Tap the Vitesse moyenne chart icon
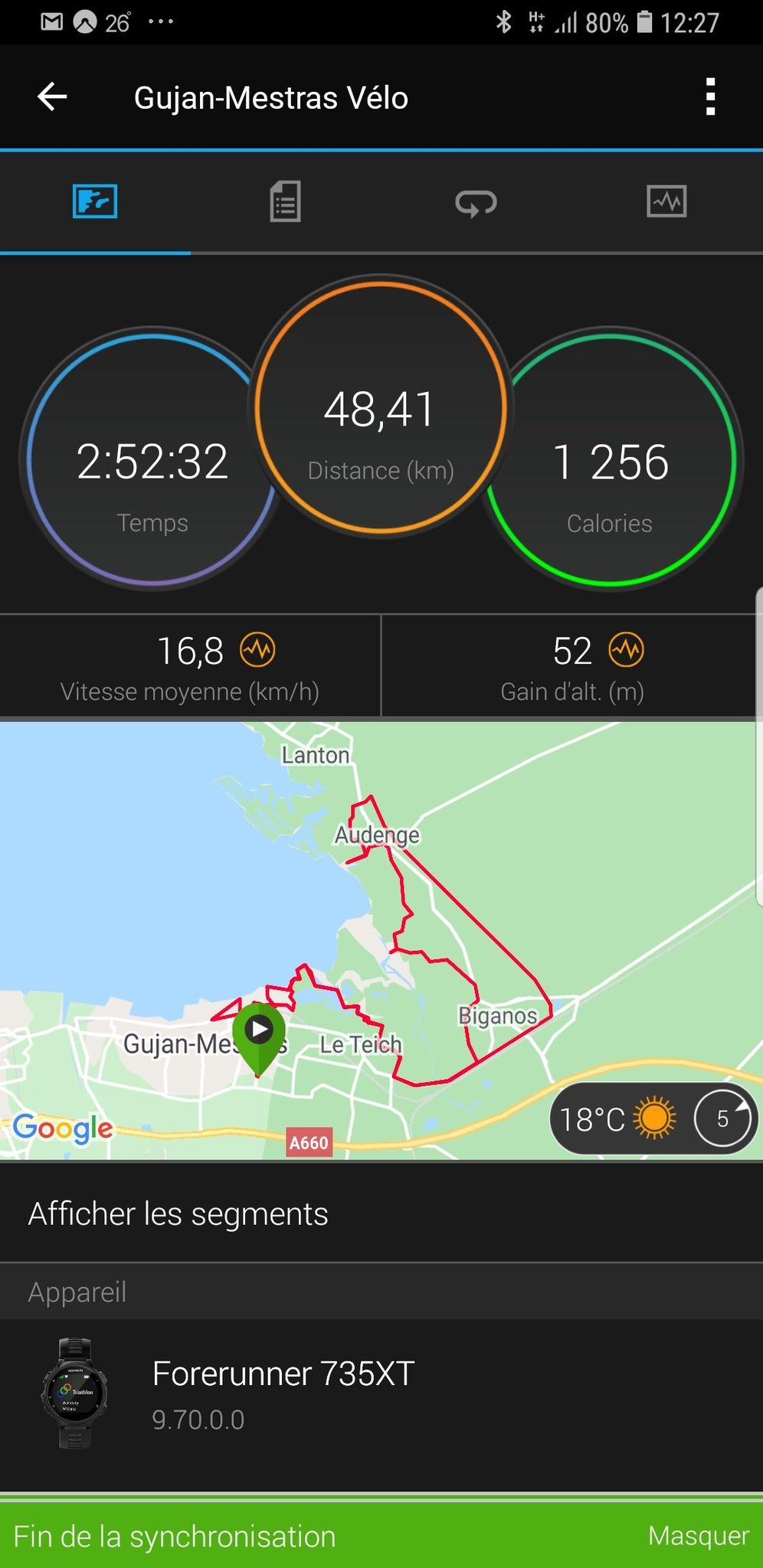This screenshot has height=1568, width=763. tap(257, 651)
